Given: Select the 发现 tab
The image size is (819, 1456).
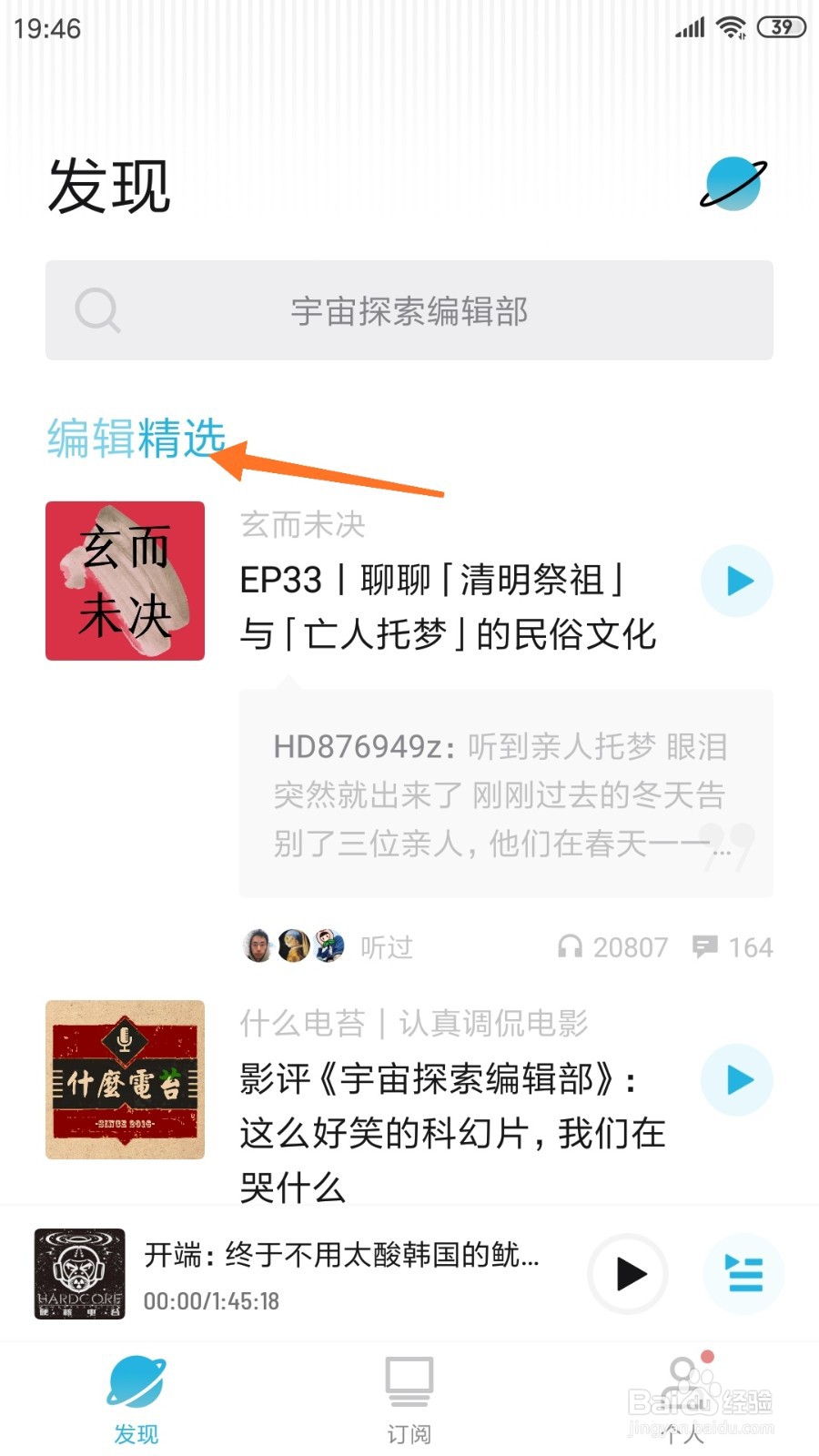Looking at the screenshot, I should click(136, 1400).
